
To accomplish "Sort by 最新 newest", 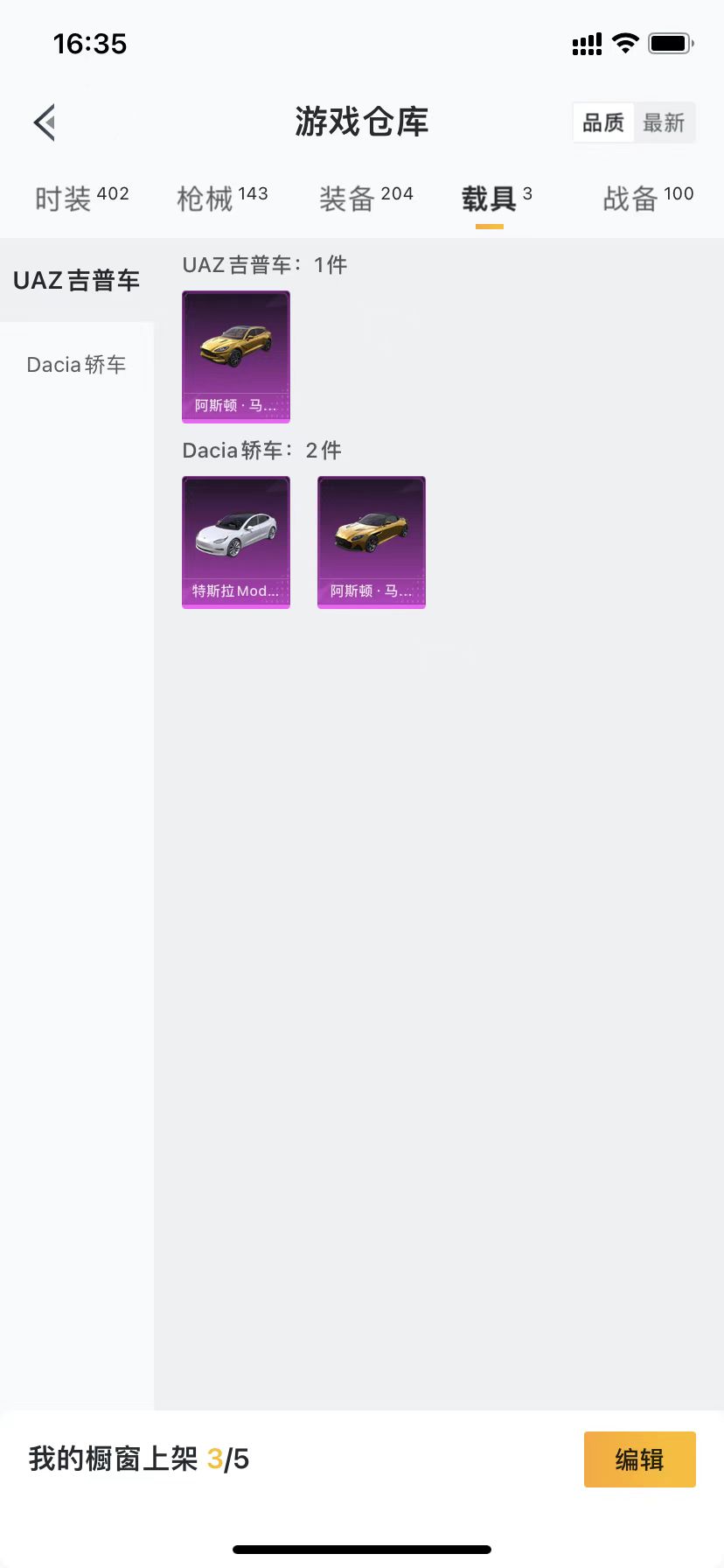I will [664, 122].
